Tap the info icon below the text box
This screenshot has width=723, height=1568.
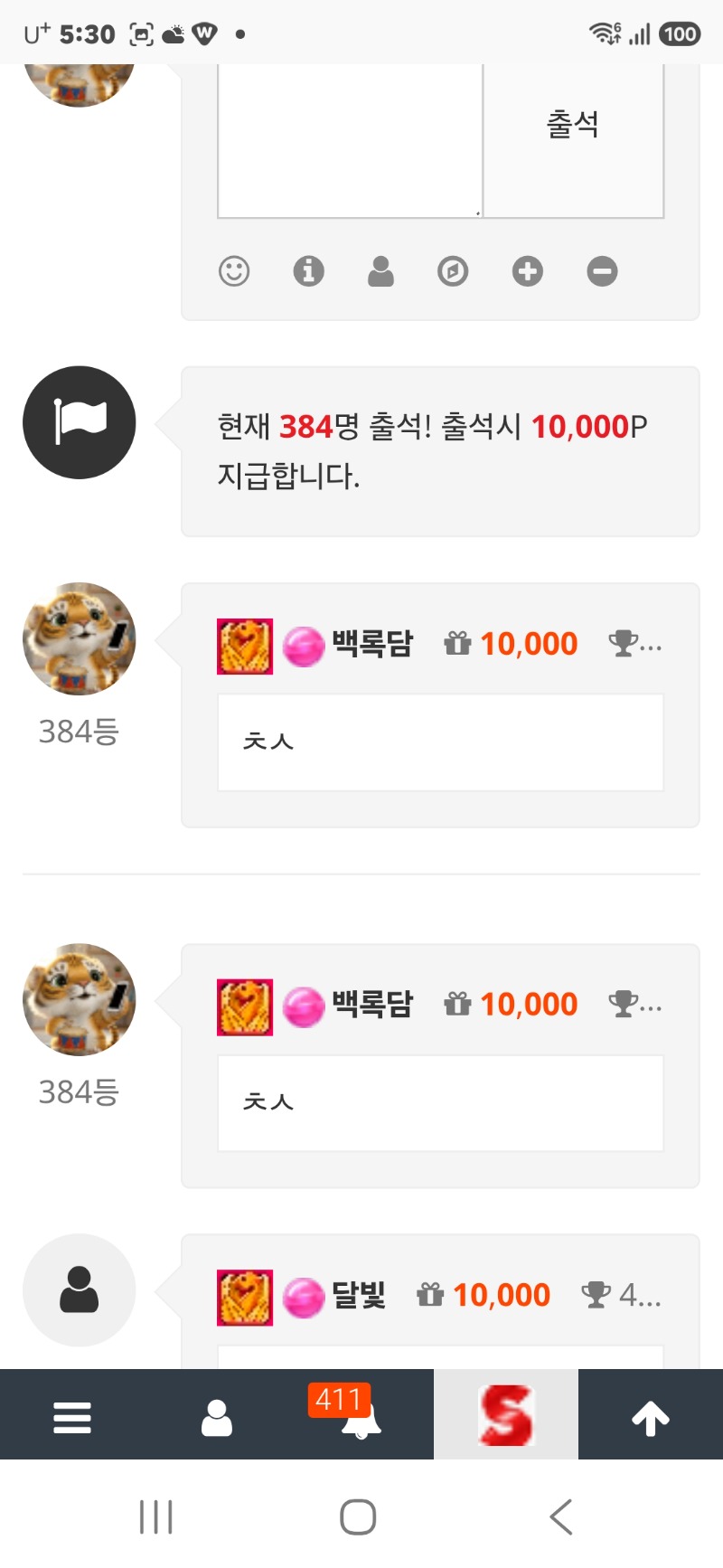(x=308, y=270)
